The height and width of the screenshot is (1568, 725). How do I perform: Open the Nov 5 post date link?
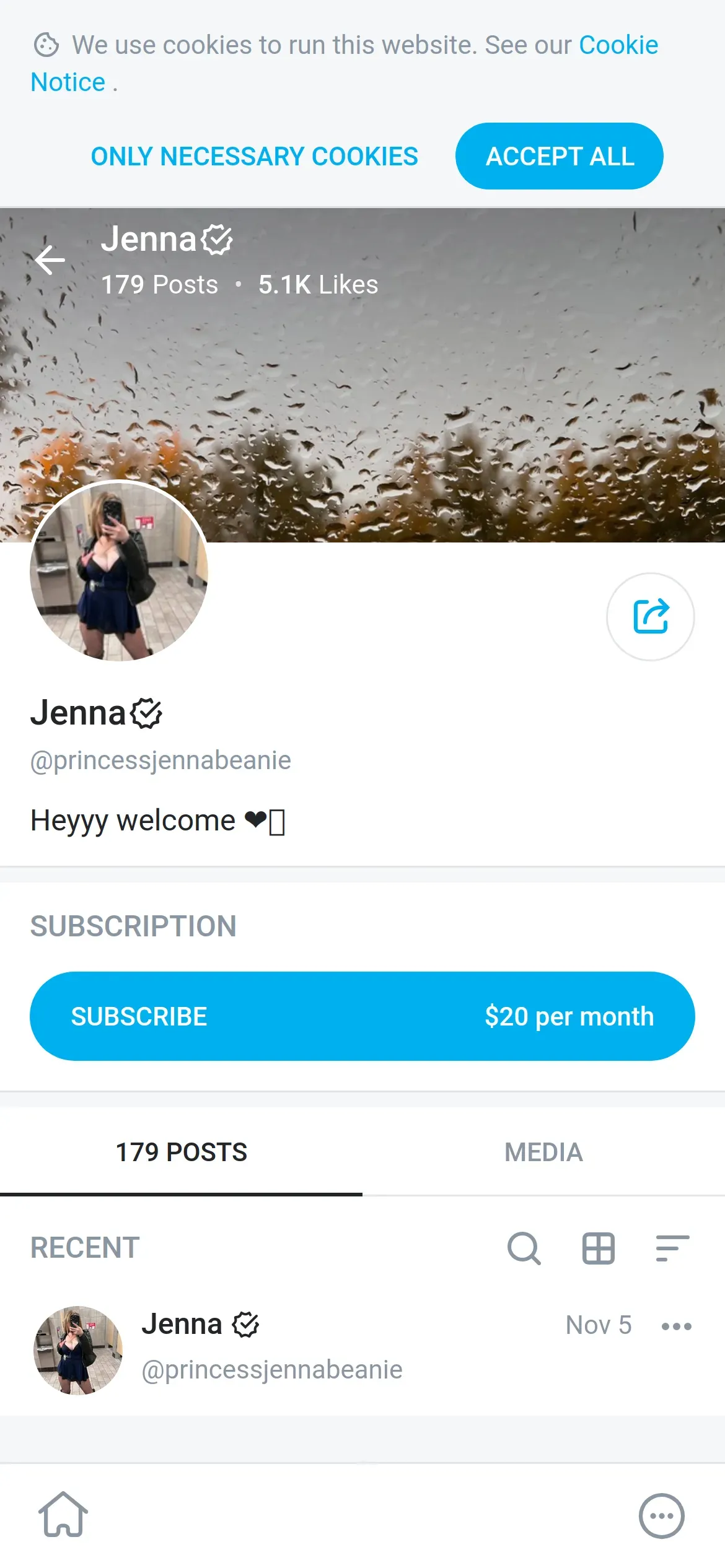pyautogui.click(x=599, y=1325)
